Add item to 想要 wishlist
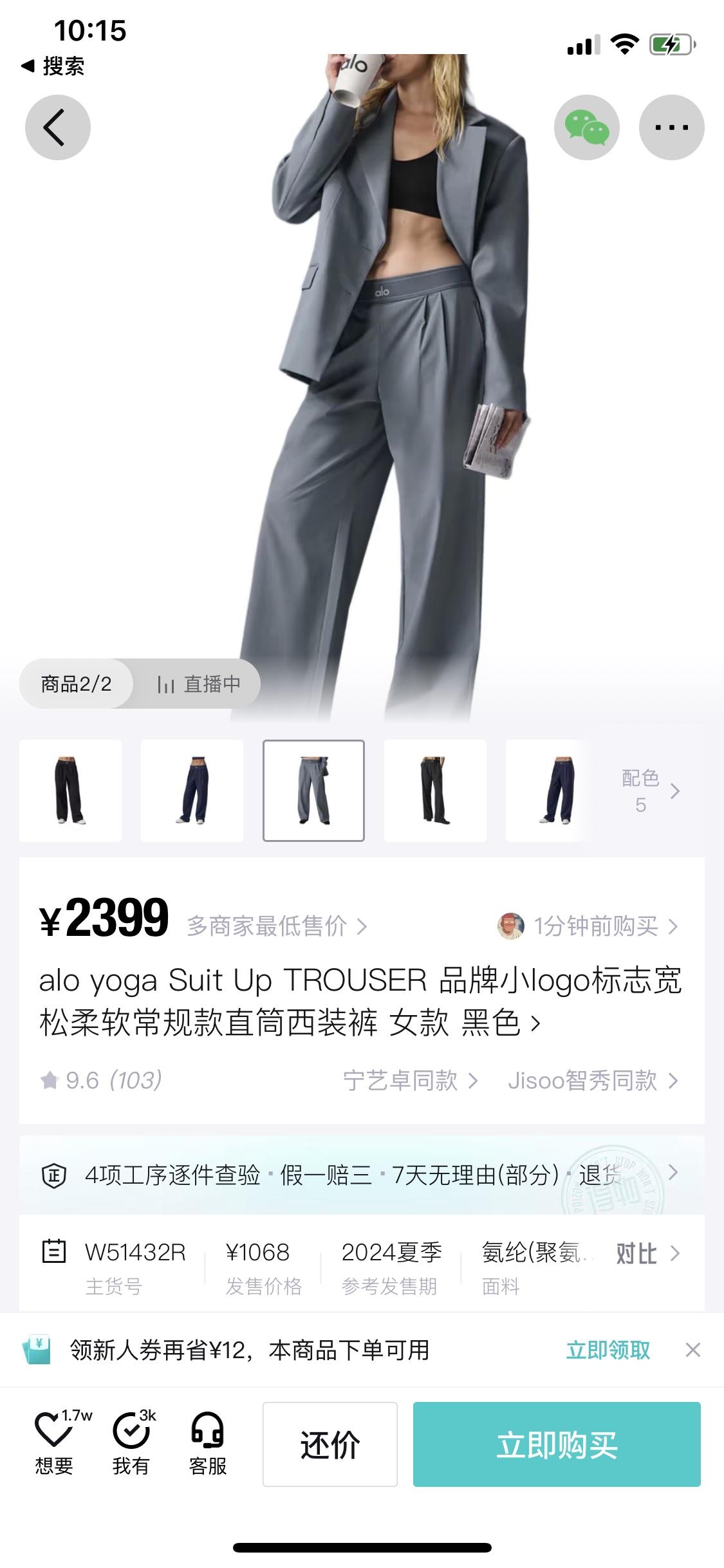Screen dimensions: 724x1568 pos(54,1443)
